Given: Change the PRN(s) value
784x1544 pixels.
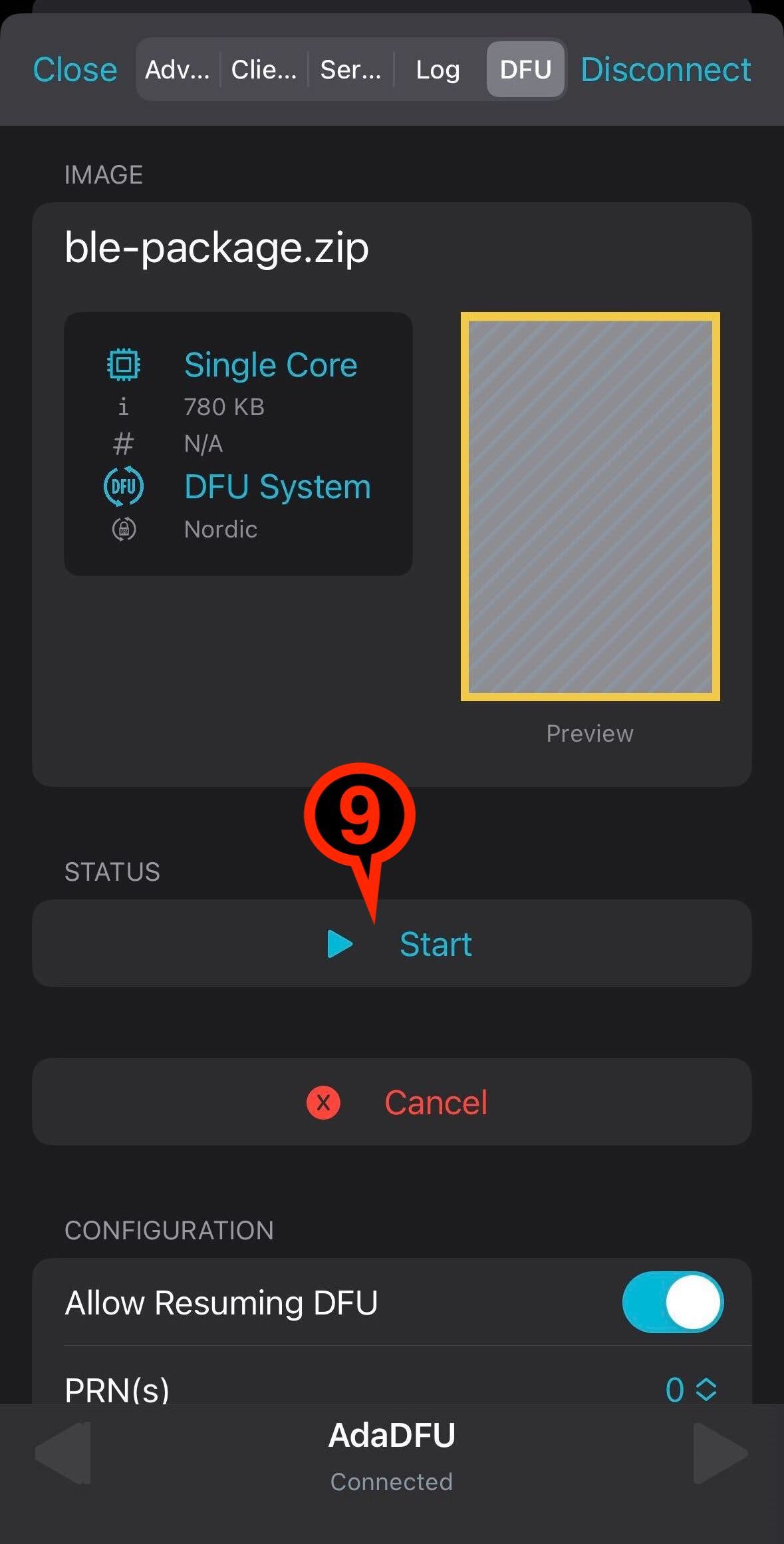Looking at the screenshot, I should click(691, 1389).
